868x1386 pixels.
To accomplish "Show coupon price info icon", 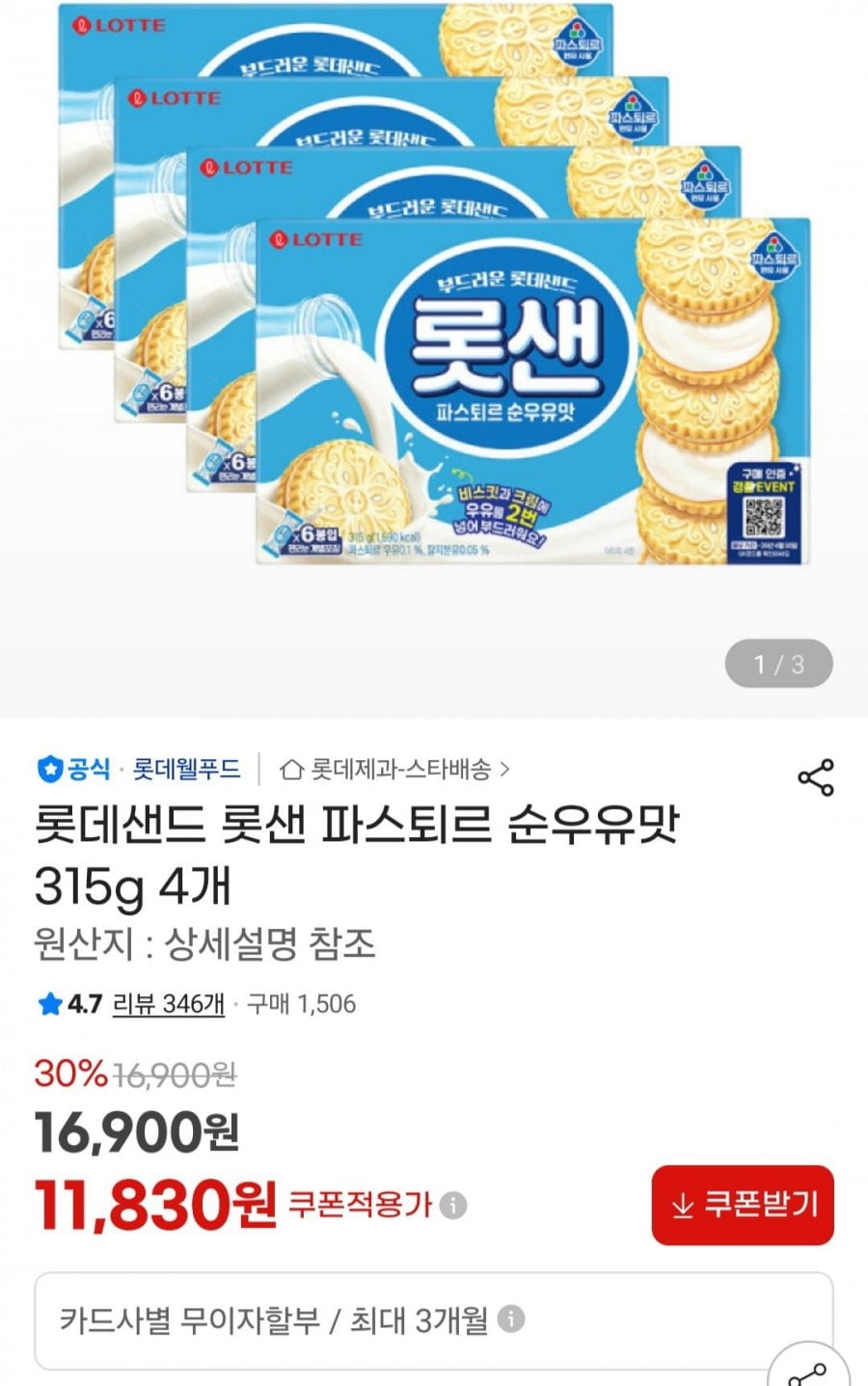I will coord(453,1206).
